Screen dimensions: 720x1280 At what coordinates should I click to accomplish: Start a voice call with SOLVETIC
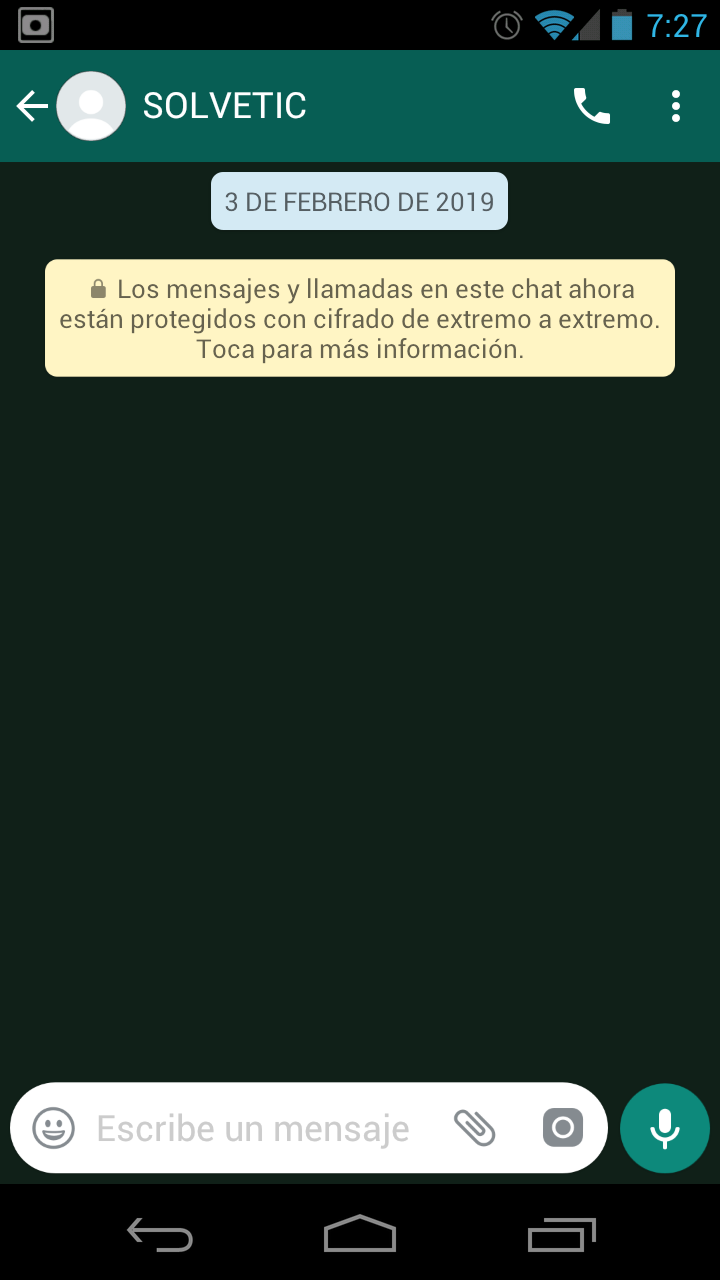[x=591, y=106]
